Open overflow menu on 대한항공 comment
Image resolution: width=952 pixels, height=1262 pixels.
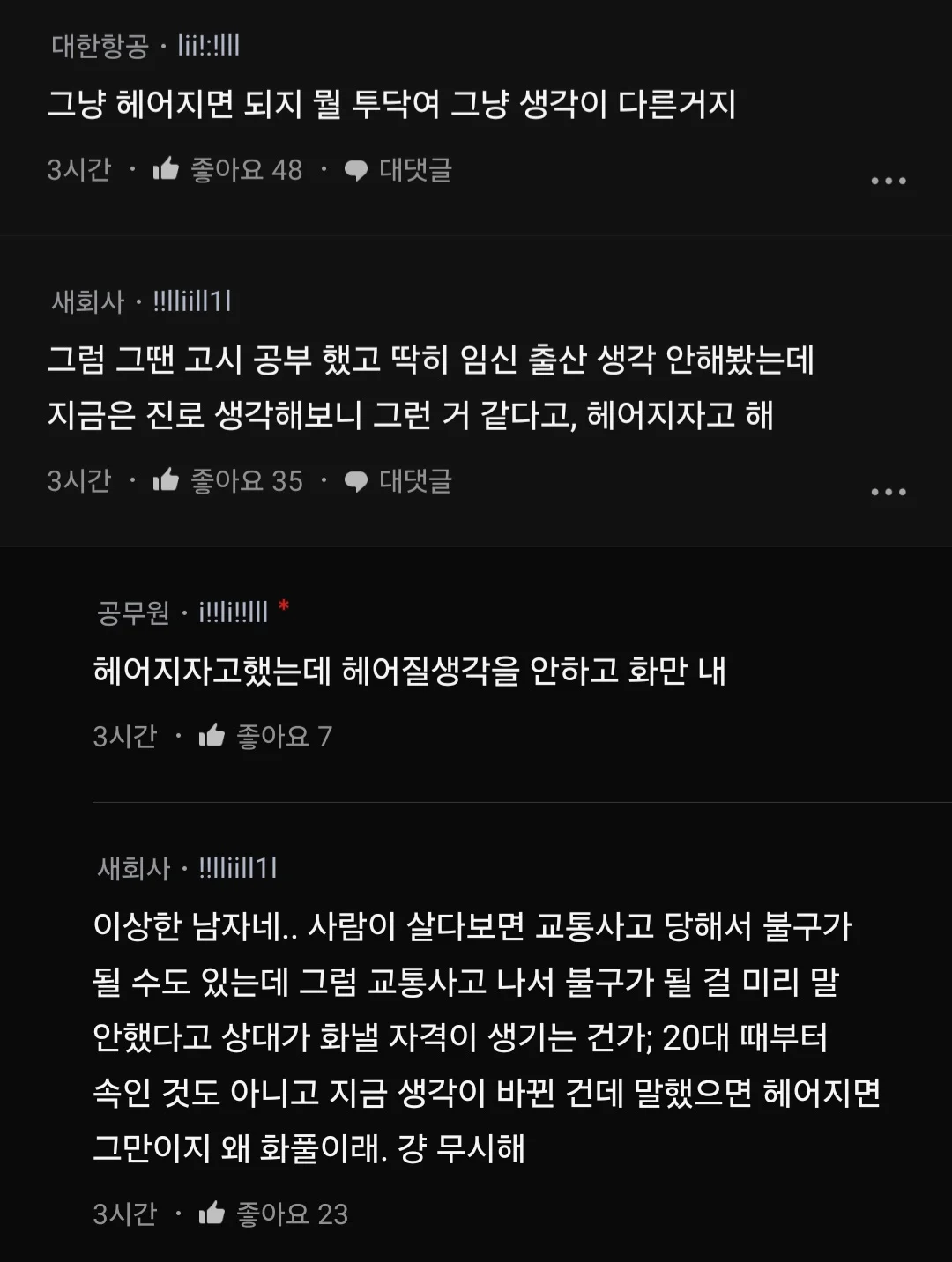pos(888,181)
